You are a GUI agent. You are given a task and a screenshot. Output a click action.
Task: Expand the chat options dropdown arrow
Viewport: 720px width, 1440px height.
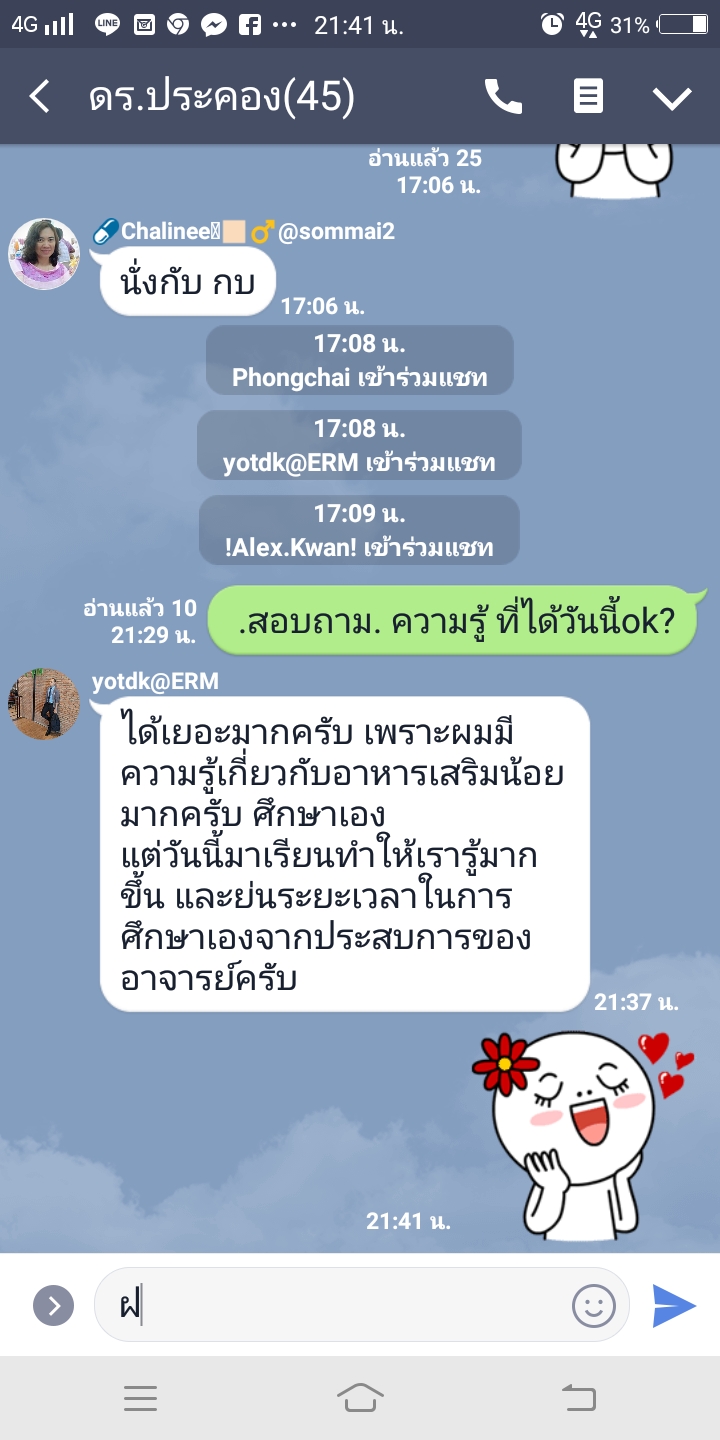(672, 97)
